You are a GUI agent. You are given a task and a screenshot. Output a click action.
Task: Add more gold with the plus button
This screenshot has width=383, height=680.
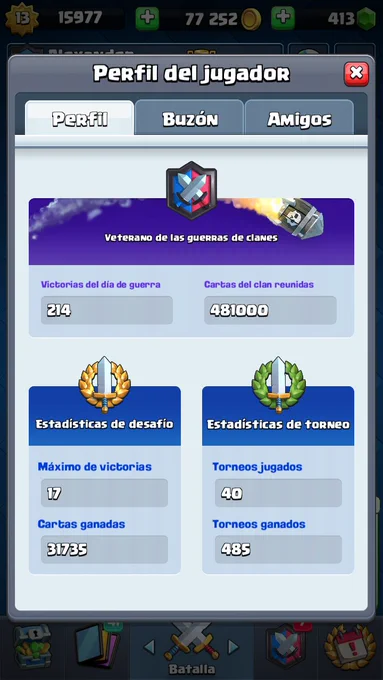point(147,19)
